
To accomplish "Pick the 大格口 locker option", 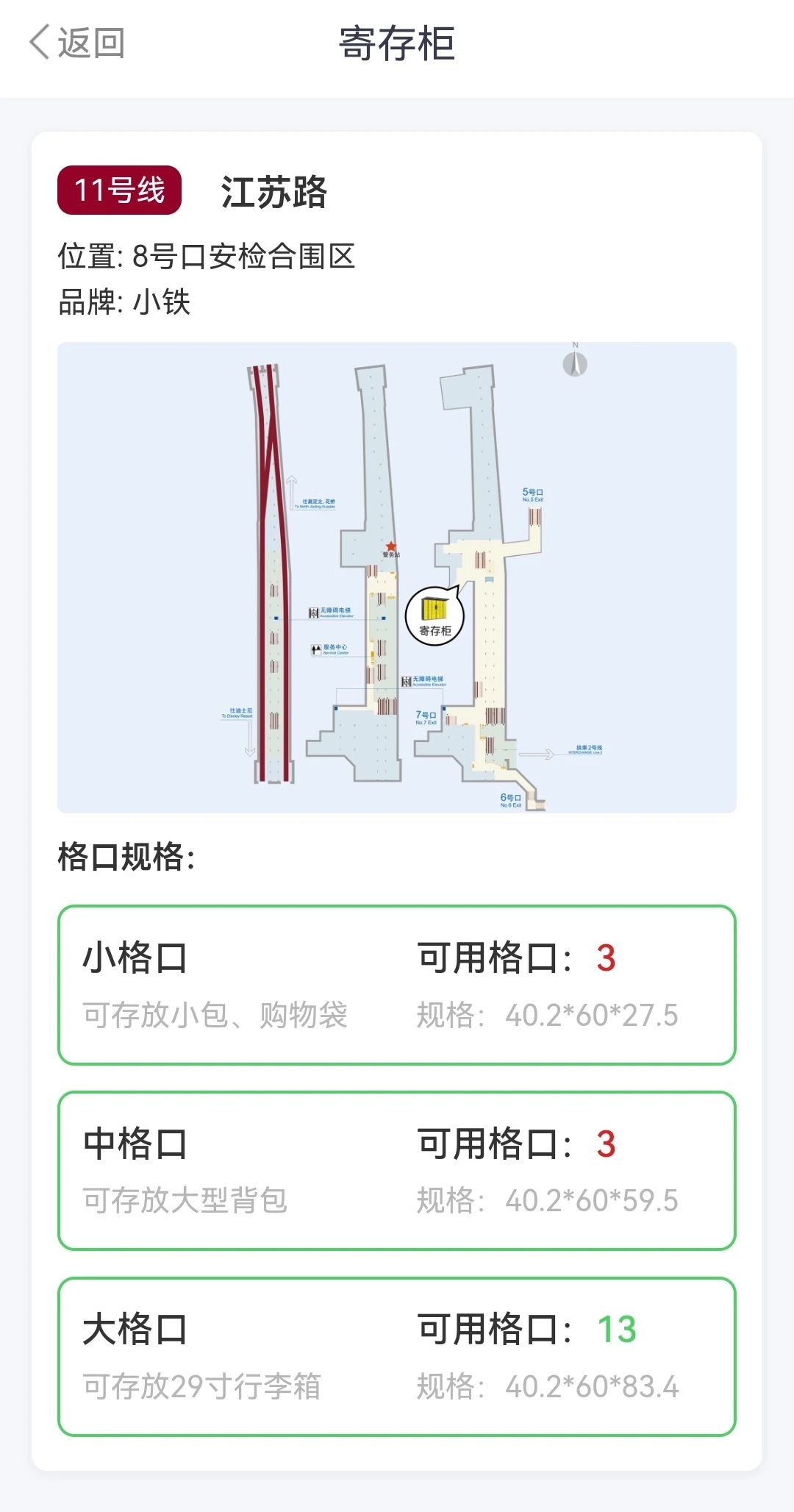I will coord(397,1357).
